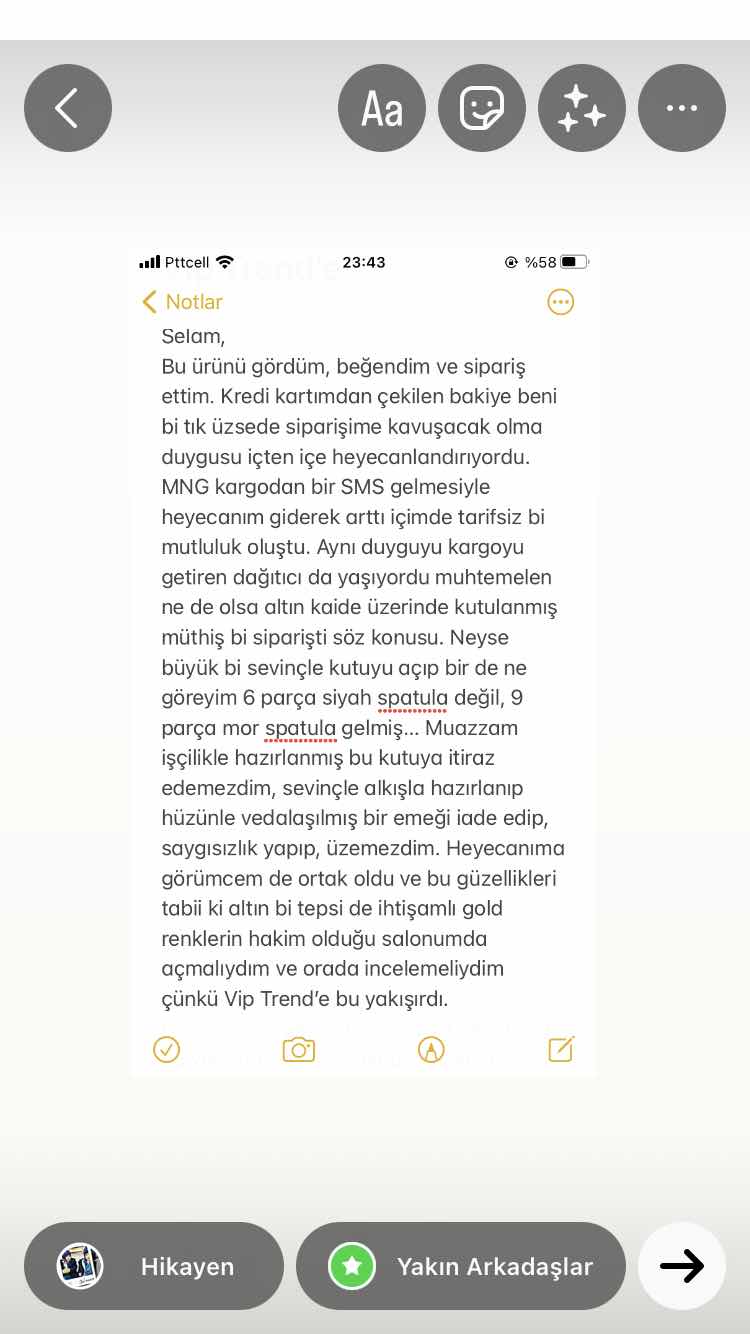
Task: Open the three-dot more options menu
Action: pos(682,108)
